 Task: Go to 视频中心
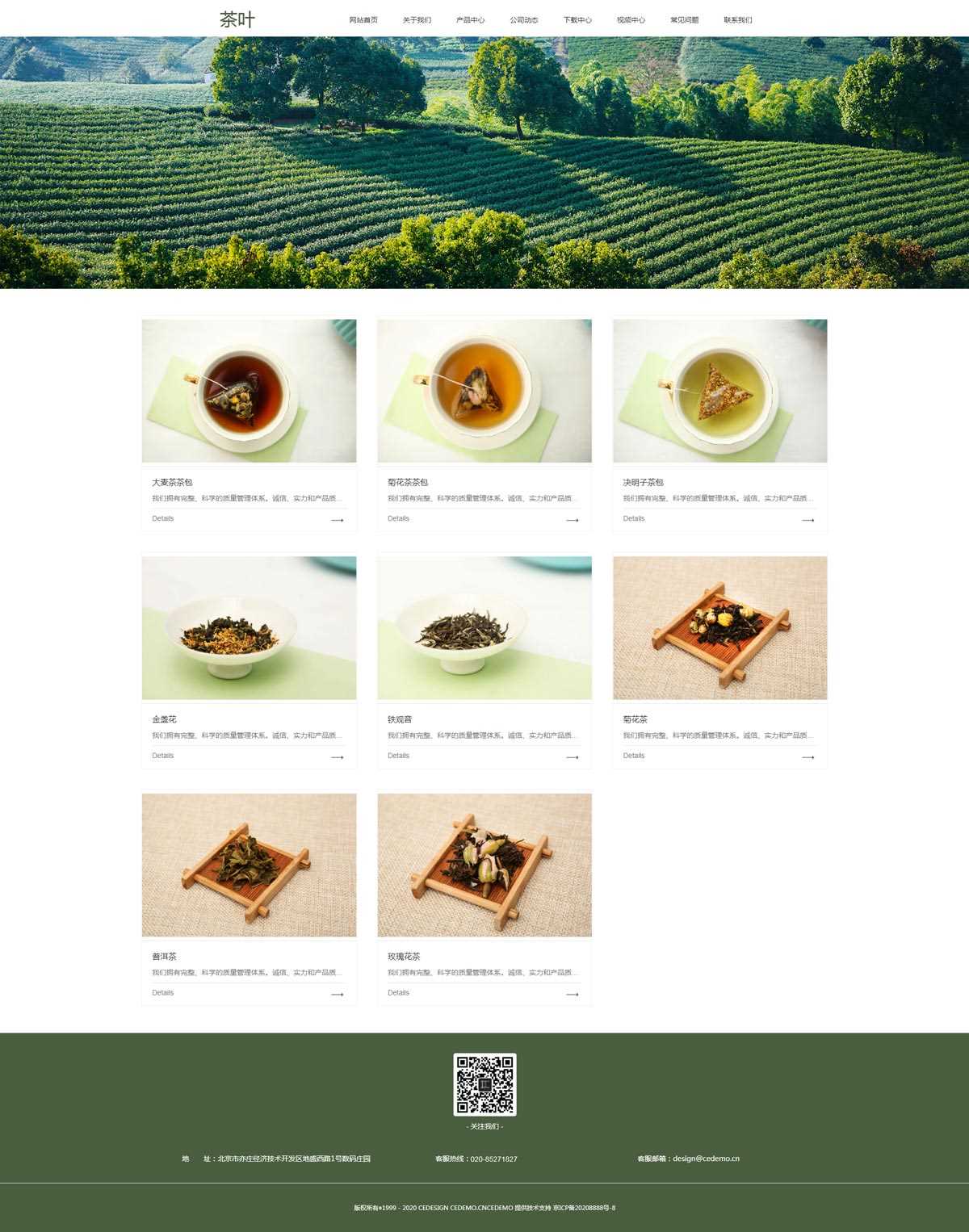pos(631,20)
